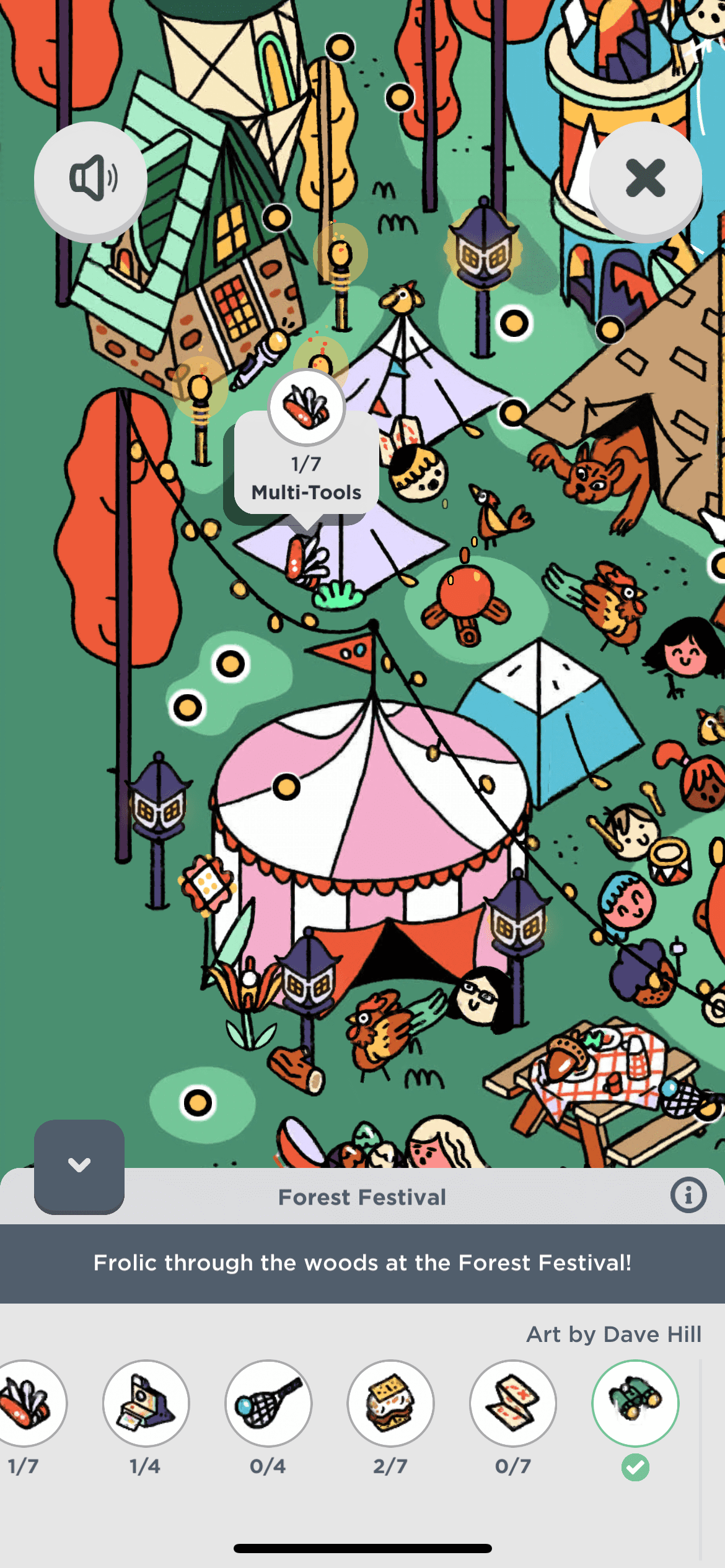Select the butterfly net item showing 0/4
The image size is (725, 1568).
coord(268,1403)
